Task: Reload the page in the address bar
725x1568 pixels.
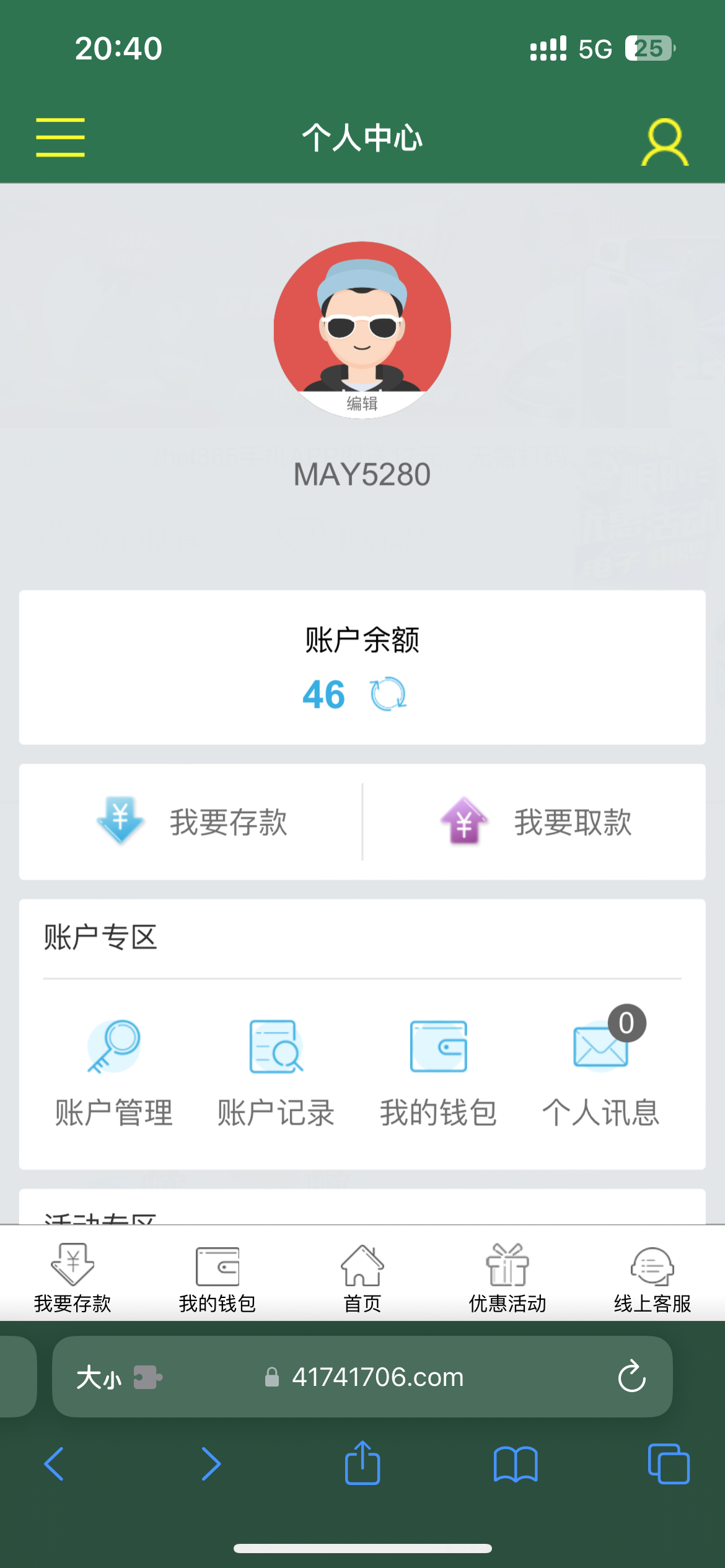Action: coord(631,1377)
